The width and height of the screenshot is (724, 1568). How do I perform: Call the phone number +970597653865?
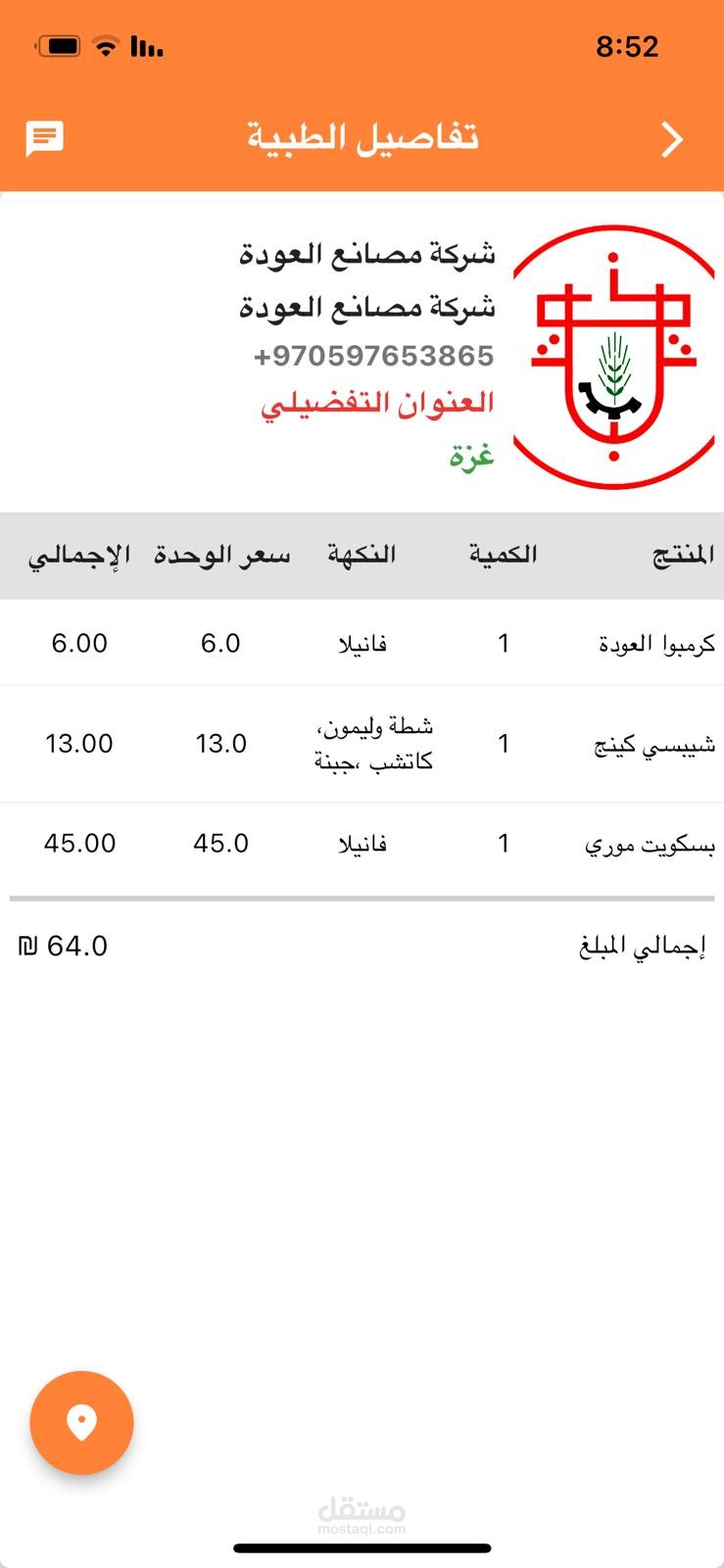pyautogui.click(x=373, y=356)
